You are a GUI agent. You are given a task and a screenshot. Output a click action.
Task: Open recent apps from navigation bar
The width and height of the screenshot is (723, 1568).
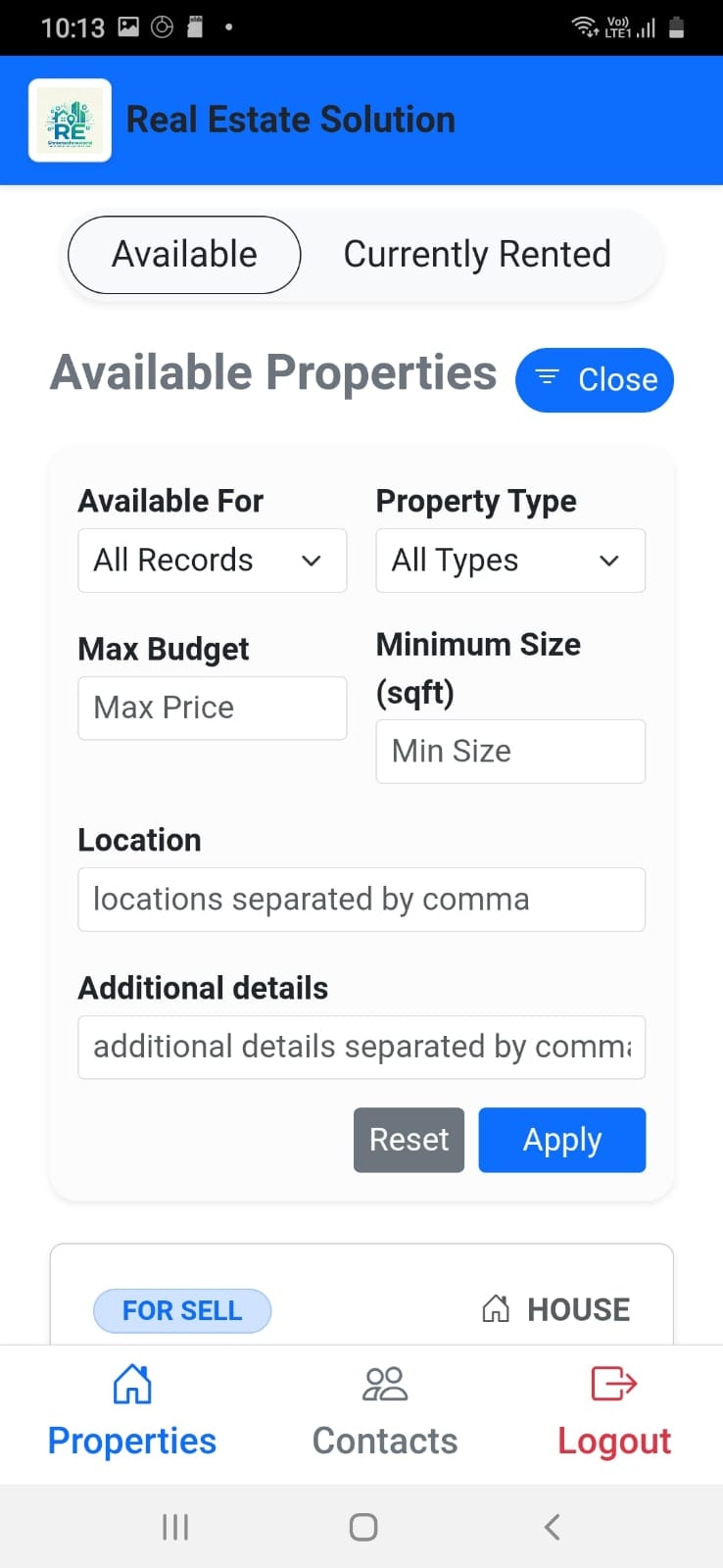tap(175, 1527)
